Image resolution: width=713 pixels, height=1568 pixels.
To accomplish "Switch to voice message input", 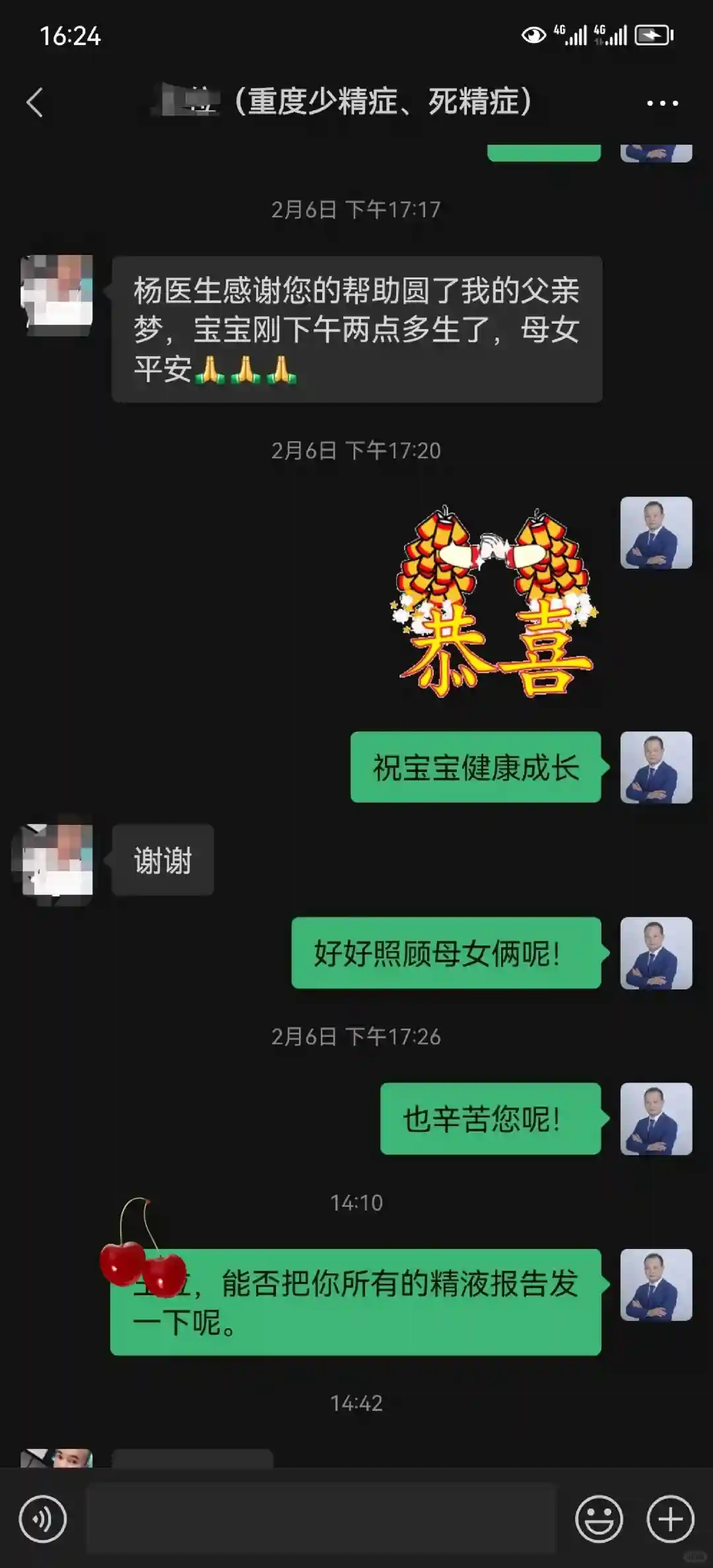I will point(43,1519).
